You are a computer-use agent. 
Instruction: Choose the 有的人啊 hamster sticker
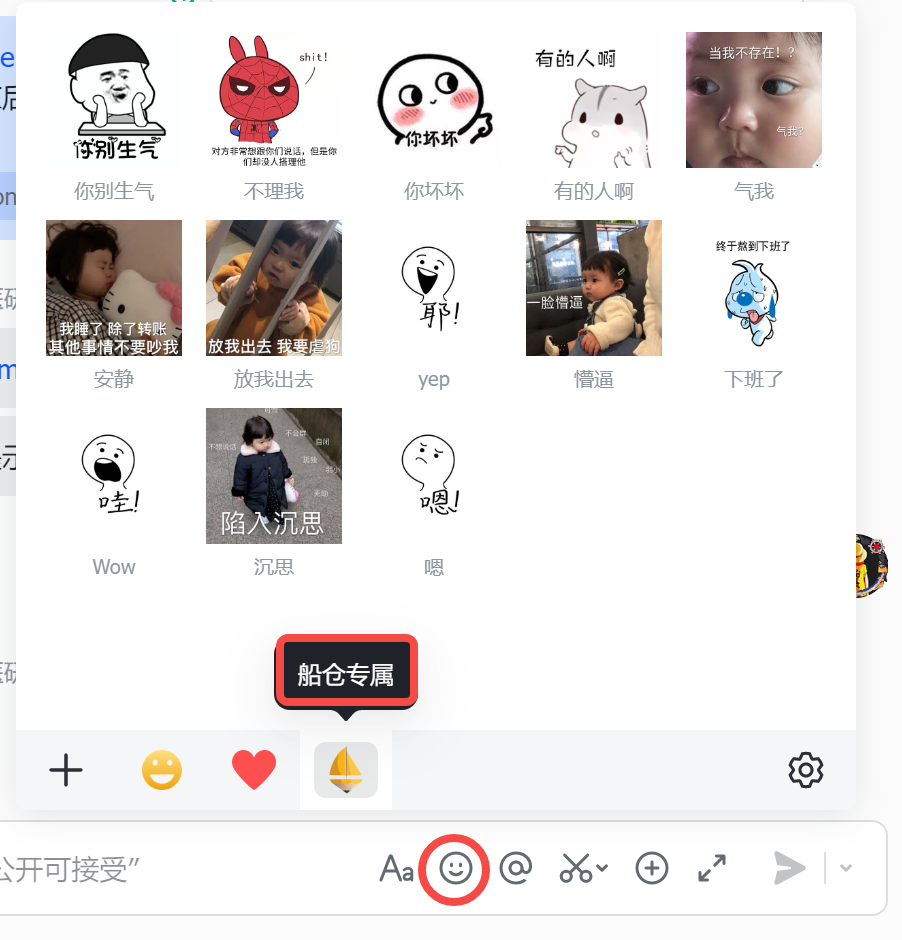[x=594, y=100]
